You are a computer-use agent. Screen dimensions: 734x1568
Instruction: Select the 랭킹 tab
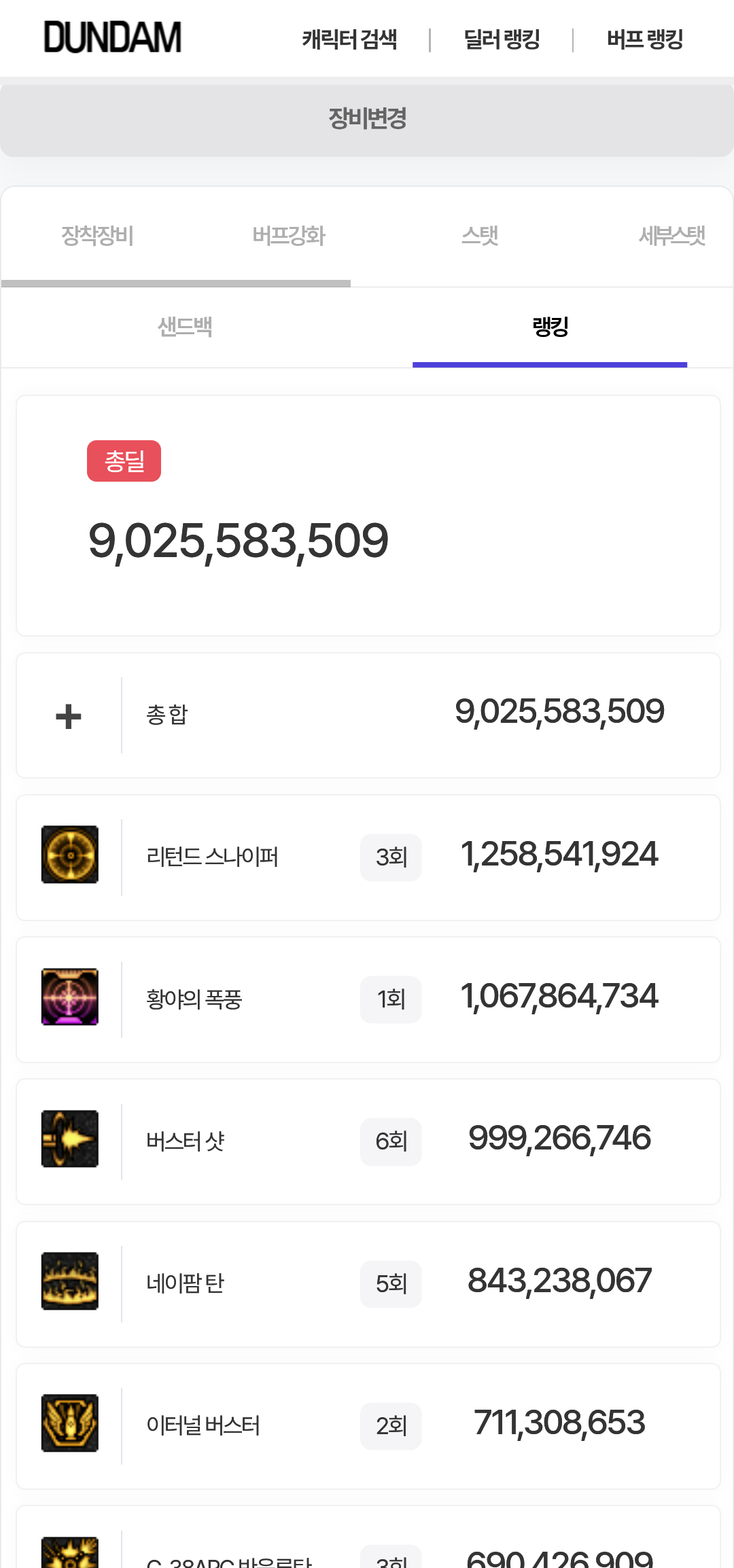550,327
